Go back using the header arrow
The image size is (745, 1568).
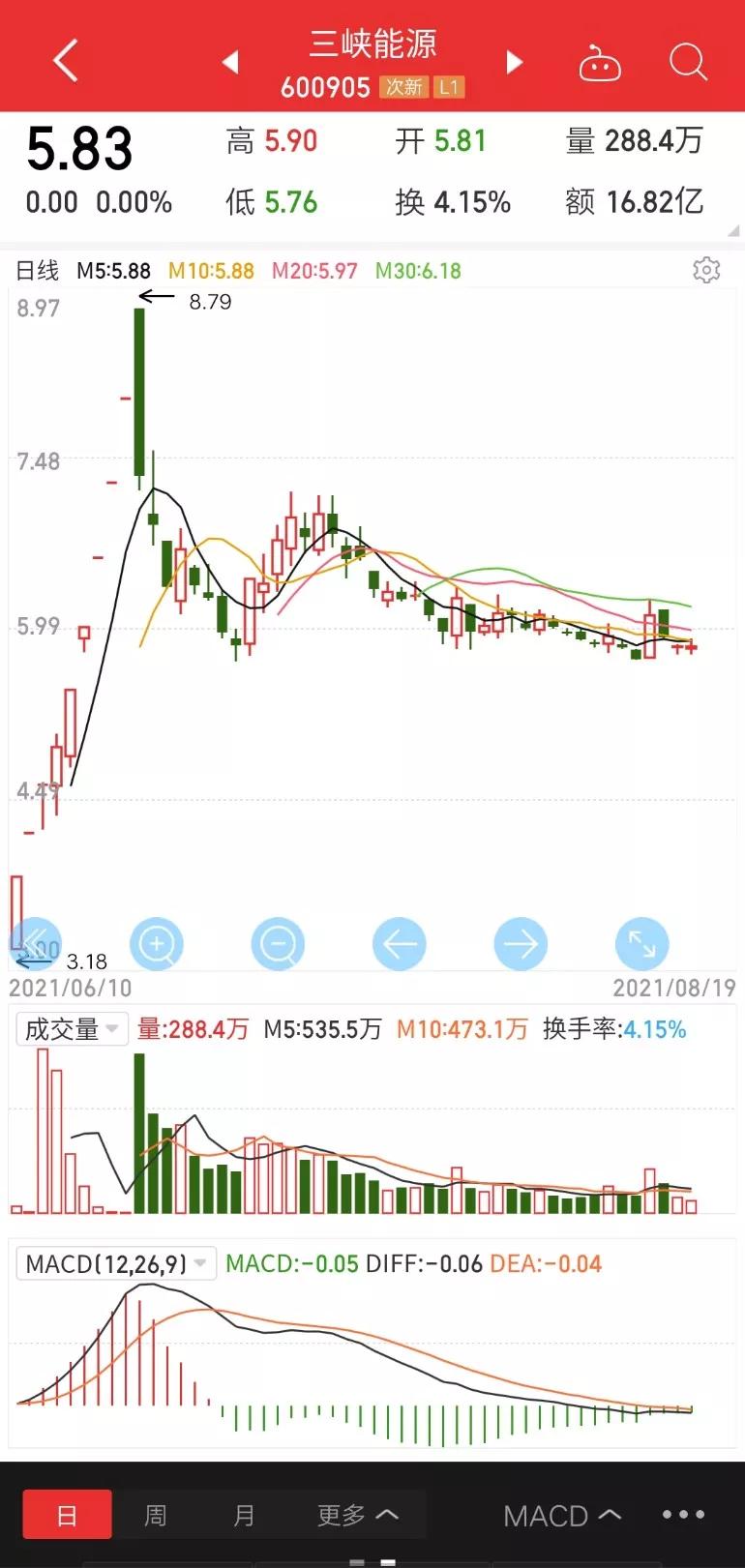coord(65,61)
